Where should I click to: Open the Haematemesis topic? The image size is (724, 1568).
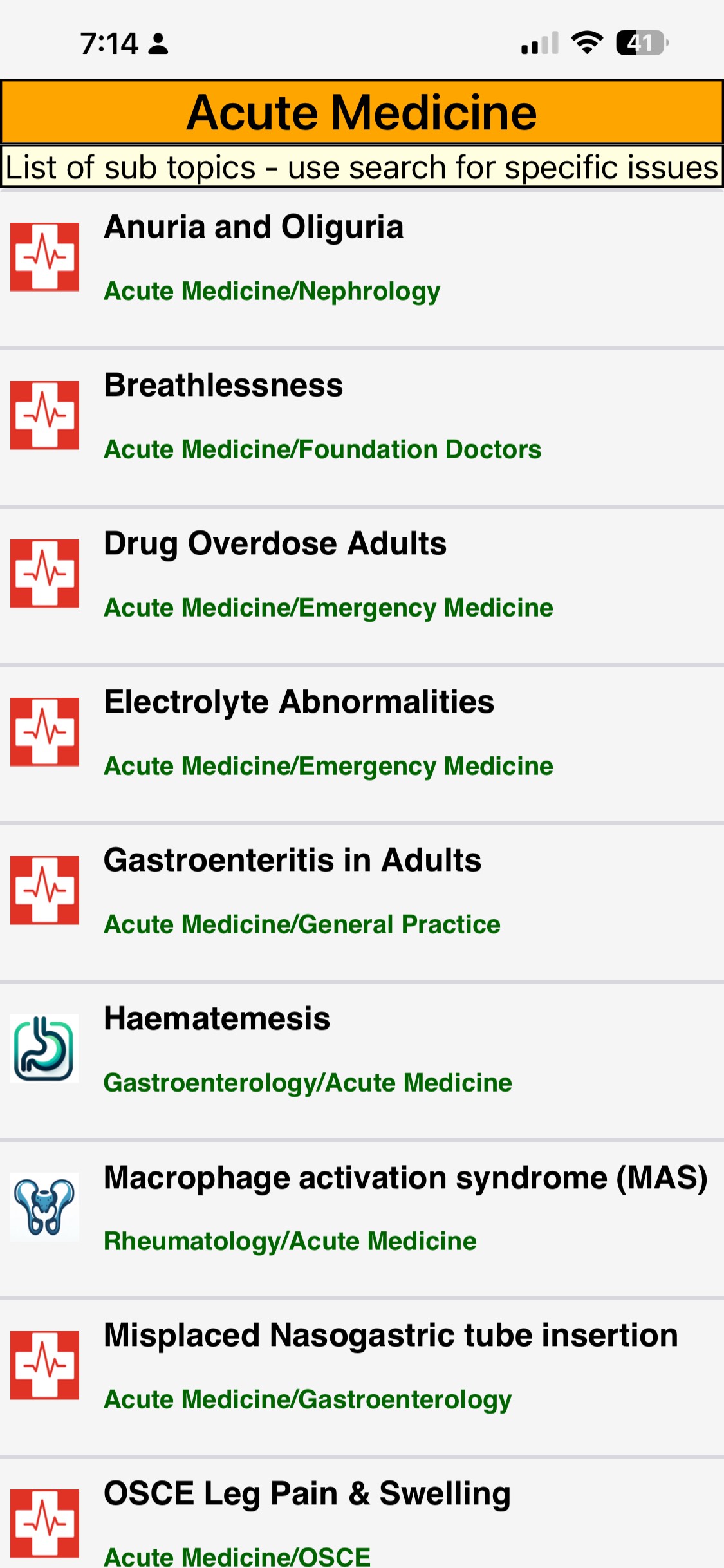(x=217, y=1018)
